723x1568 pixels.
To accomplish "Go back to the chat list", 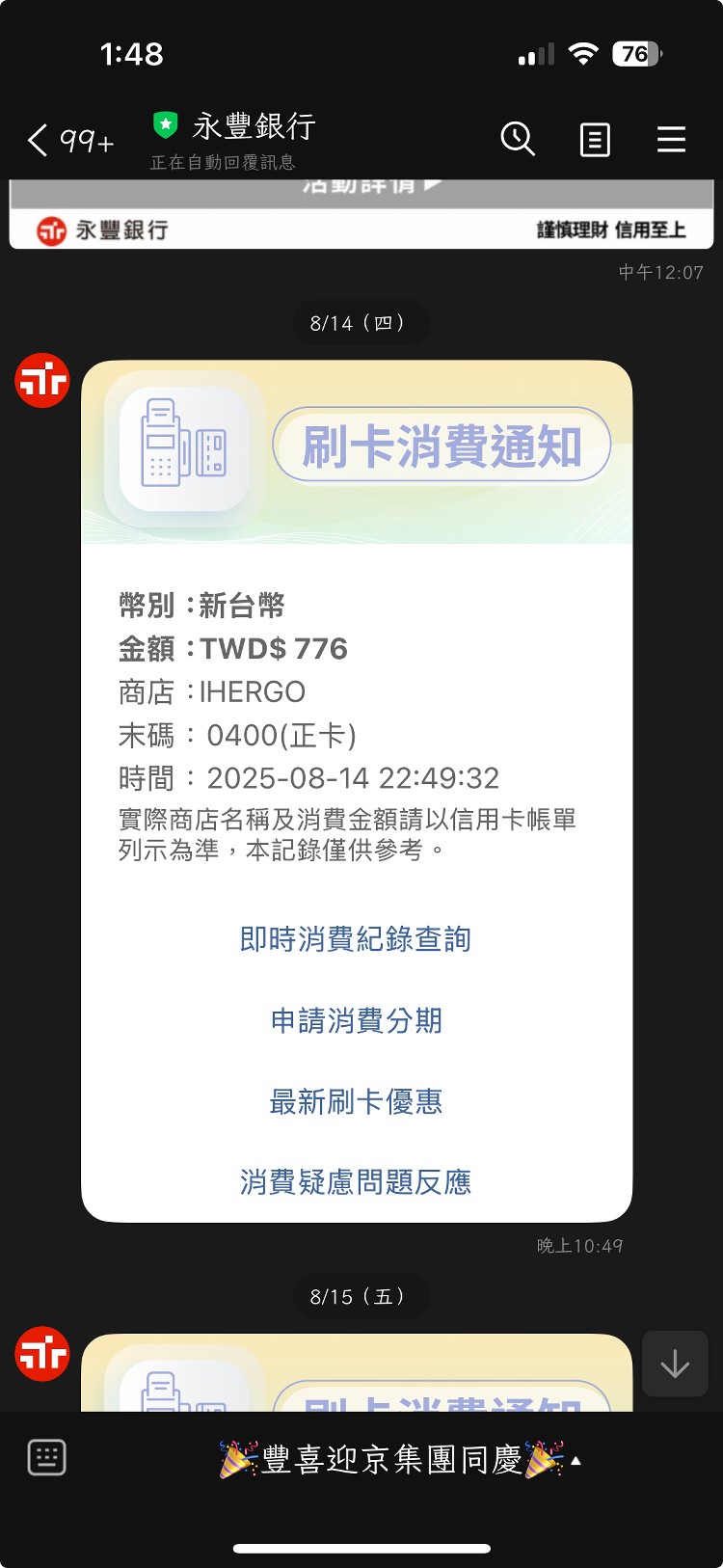I will click(x=39, y=141).
